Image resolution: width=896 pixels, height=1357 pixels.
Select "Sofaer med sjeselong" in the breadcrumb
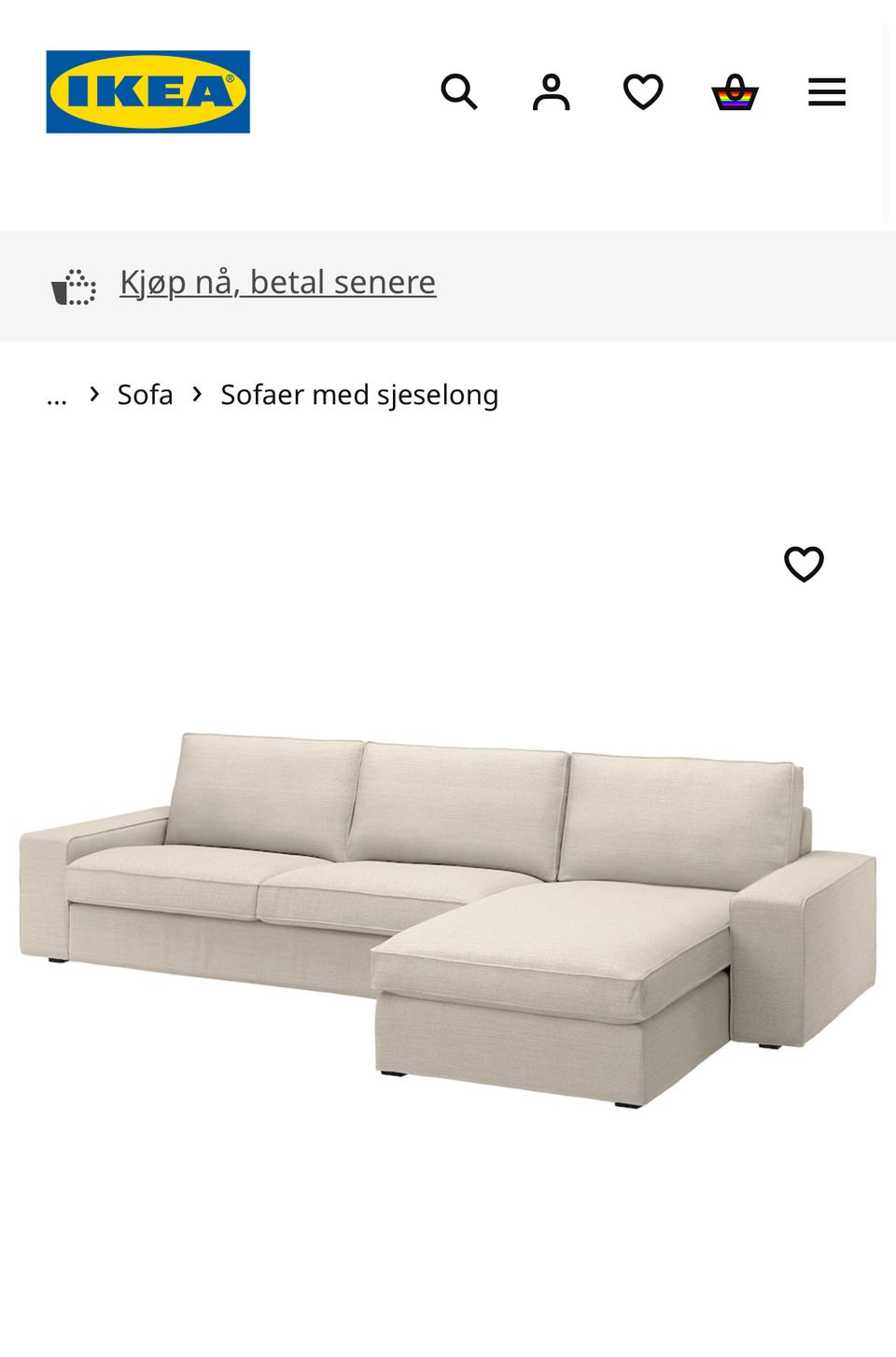tap(358, 394)
